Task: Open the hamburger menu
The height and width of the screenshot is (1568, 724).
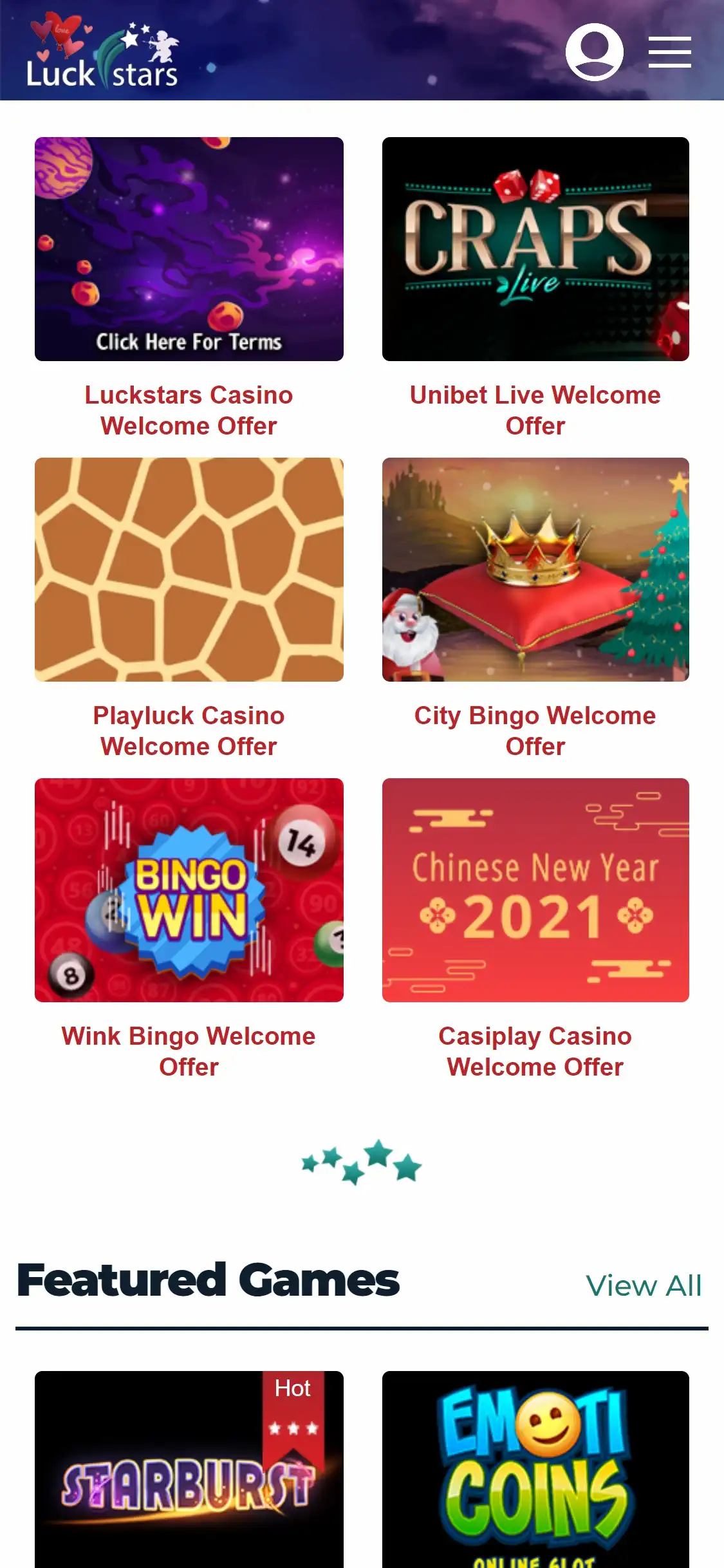Action: 669,52
